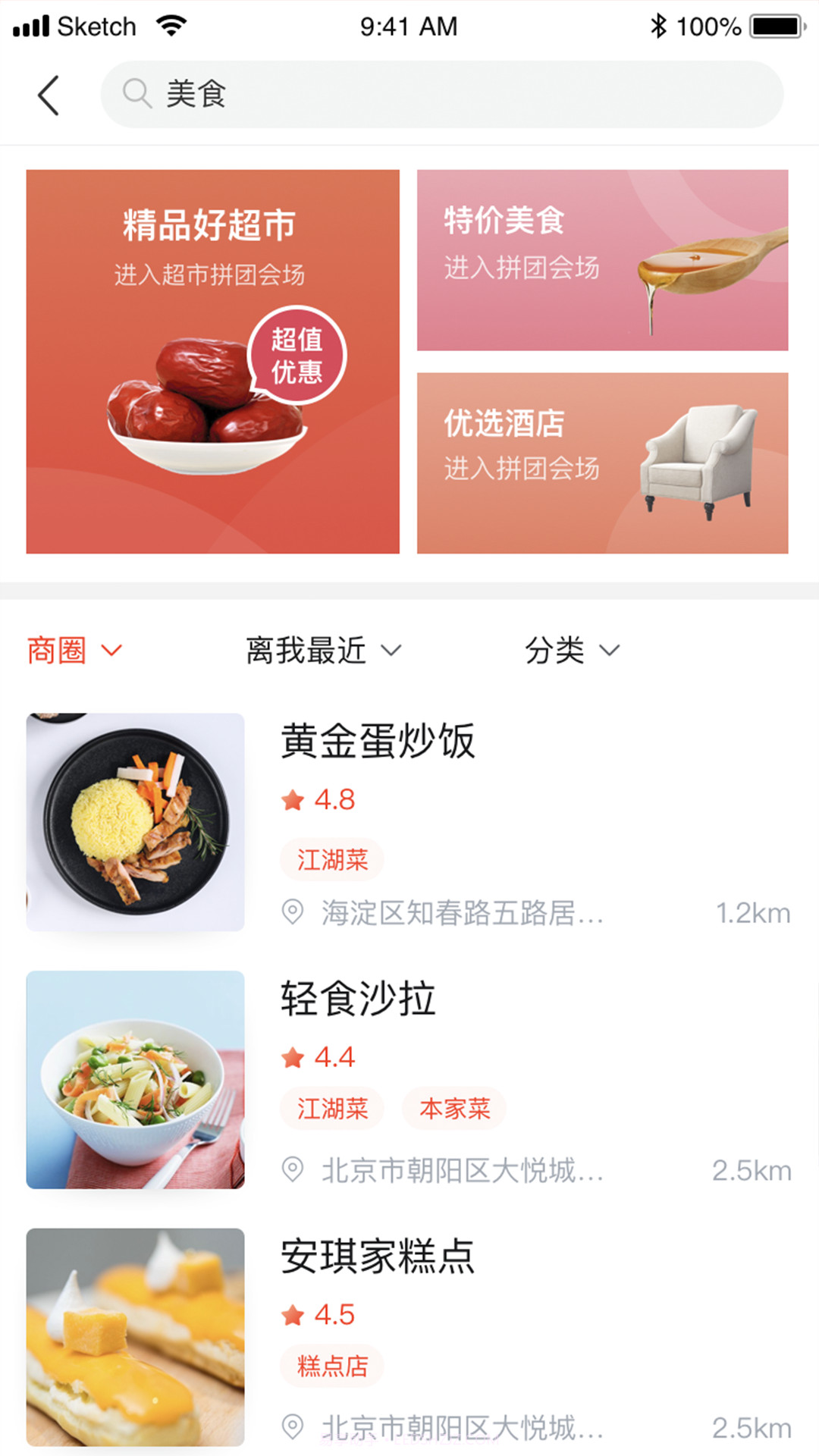Click the 超值优惠 badge on the dates image
The height and width of the screenshot is (1456, 819).
(297, 354)
